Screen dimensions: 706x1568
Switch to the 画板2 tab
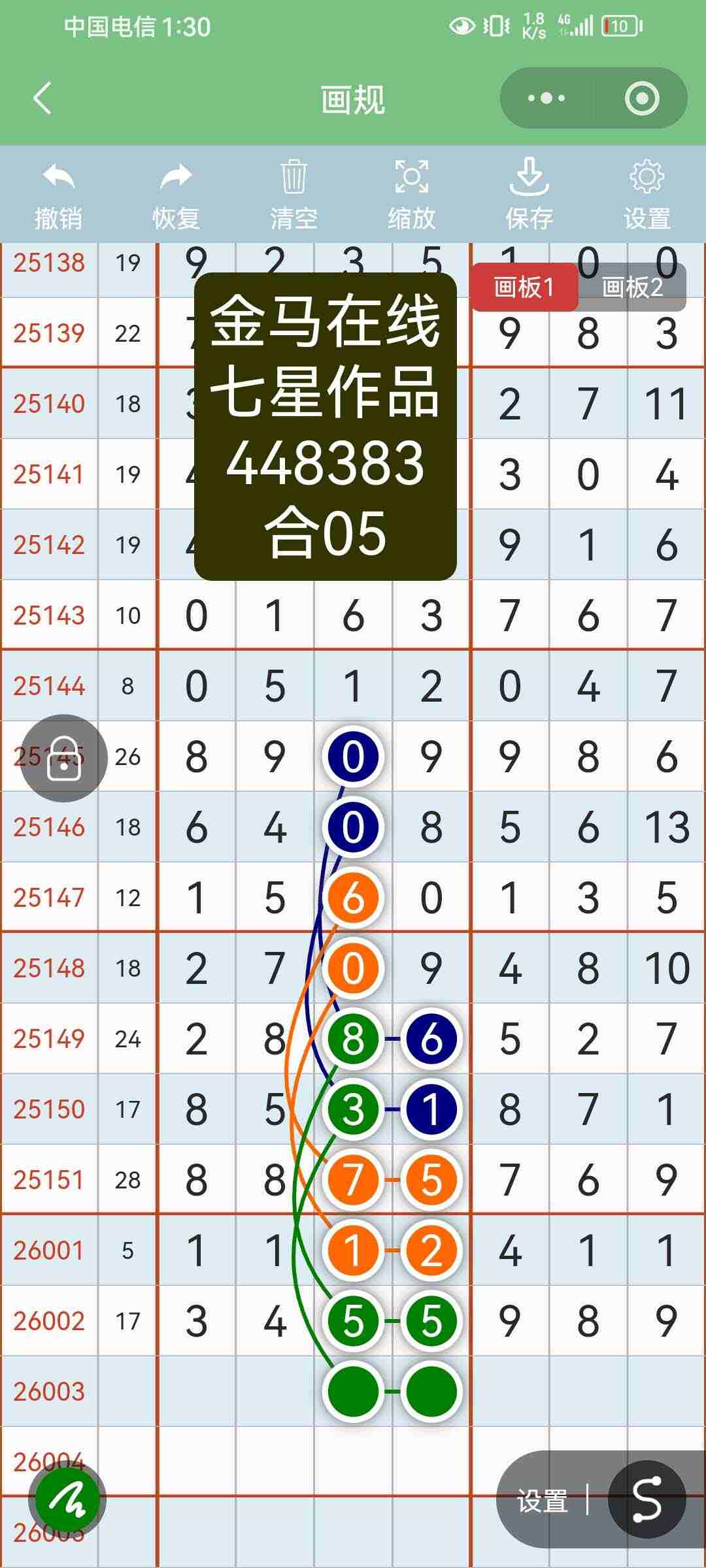coord(632,287)
